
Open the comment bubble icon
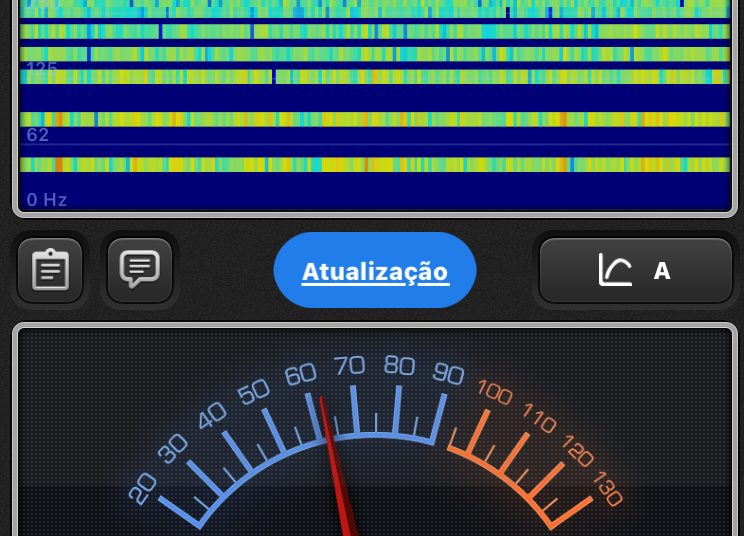coord(139,270)
